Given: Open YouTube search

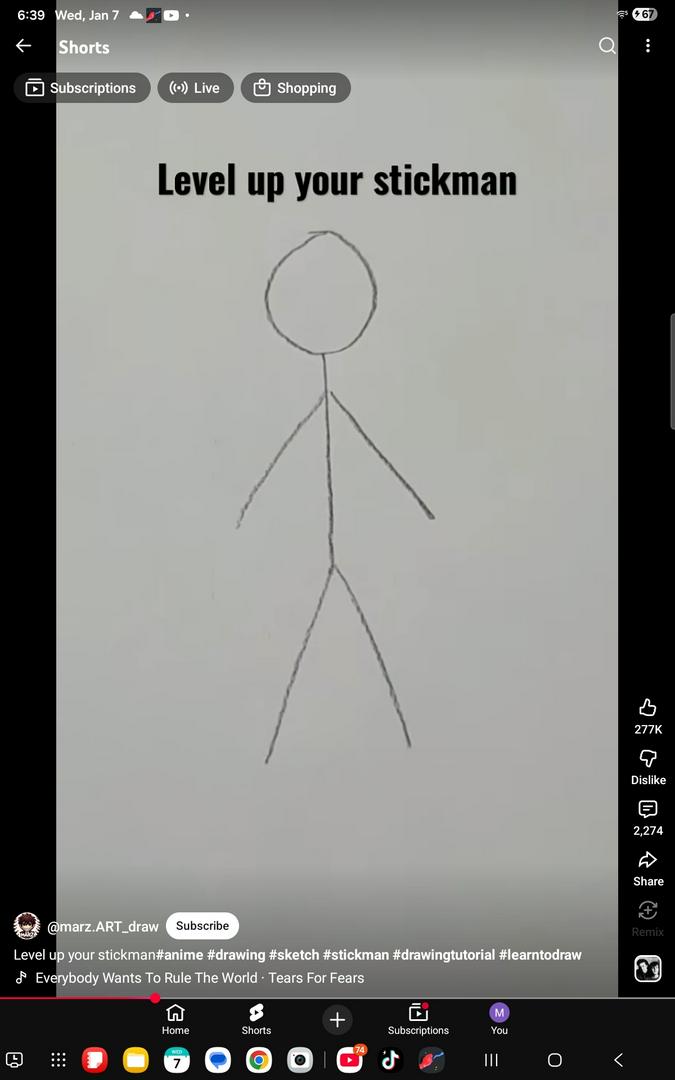Looking at the screenshot, I should (x=607, y=46).
